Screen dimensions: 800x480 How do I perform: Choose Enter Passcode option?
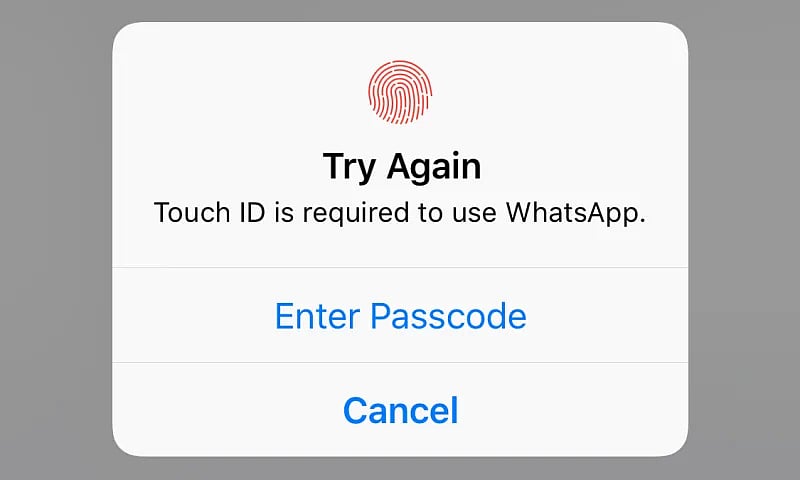[x=400, y=316]
